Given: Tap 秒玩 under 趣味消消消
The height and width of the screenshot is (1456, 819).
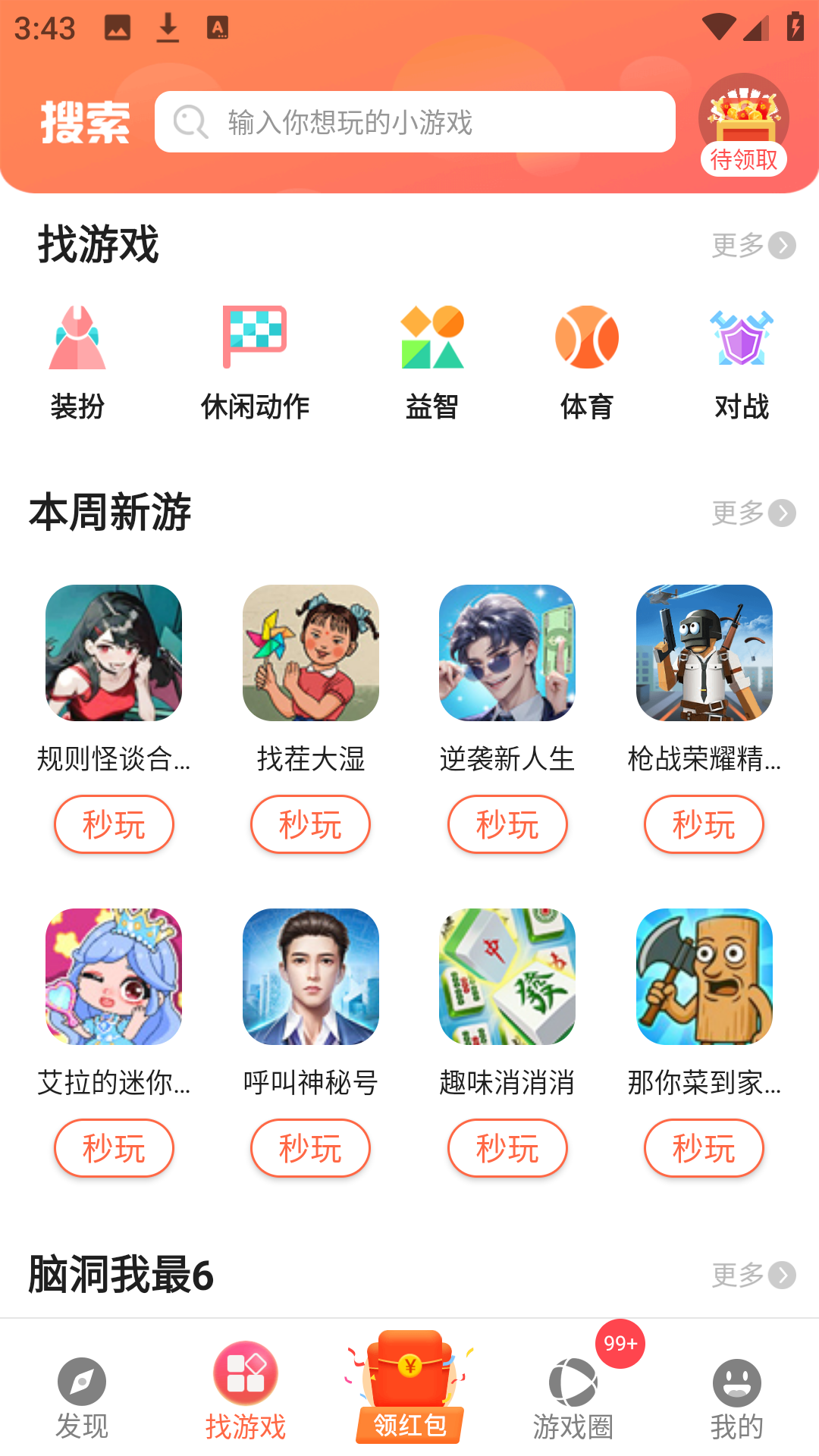Looking at the screenshot, I should pyautogui.click(x=507, y=1148).
